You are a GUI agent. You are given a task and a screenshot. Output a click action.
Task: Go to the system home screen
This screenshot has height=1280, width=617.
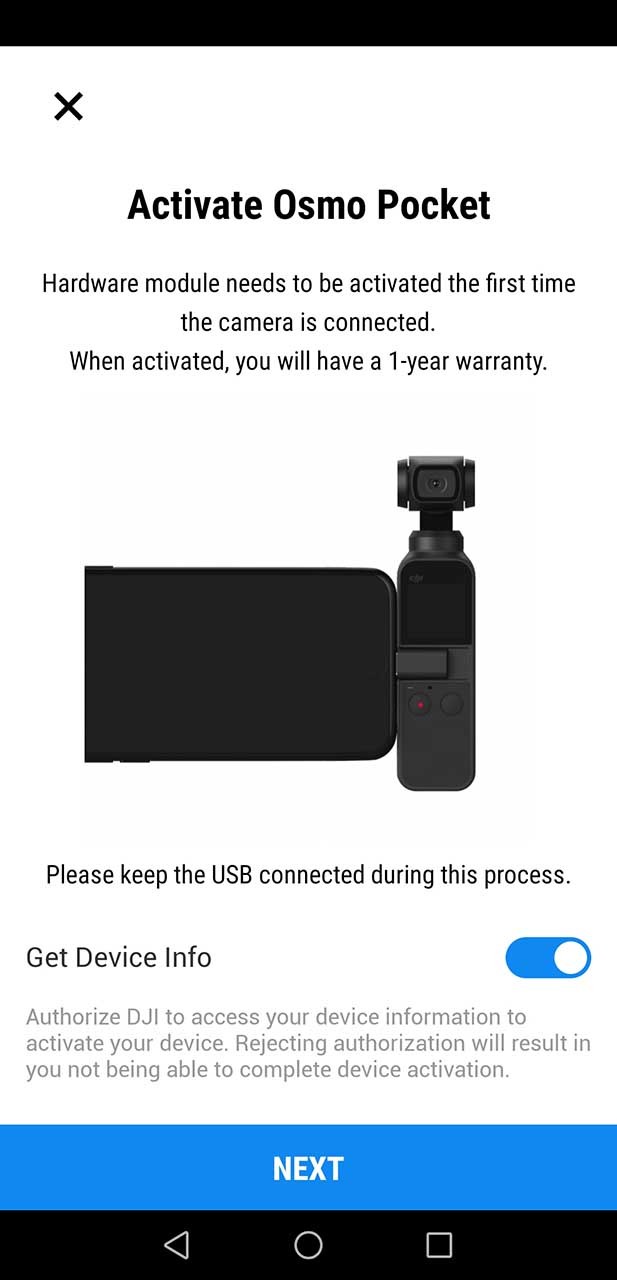pyautogui.click(x=308, y=1244)
